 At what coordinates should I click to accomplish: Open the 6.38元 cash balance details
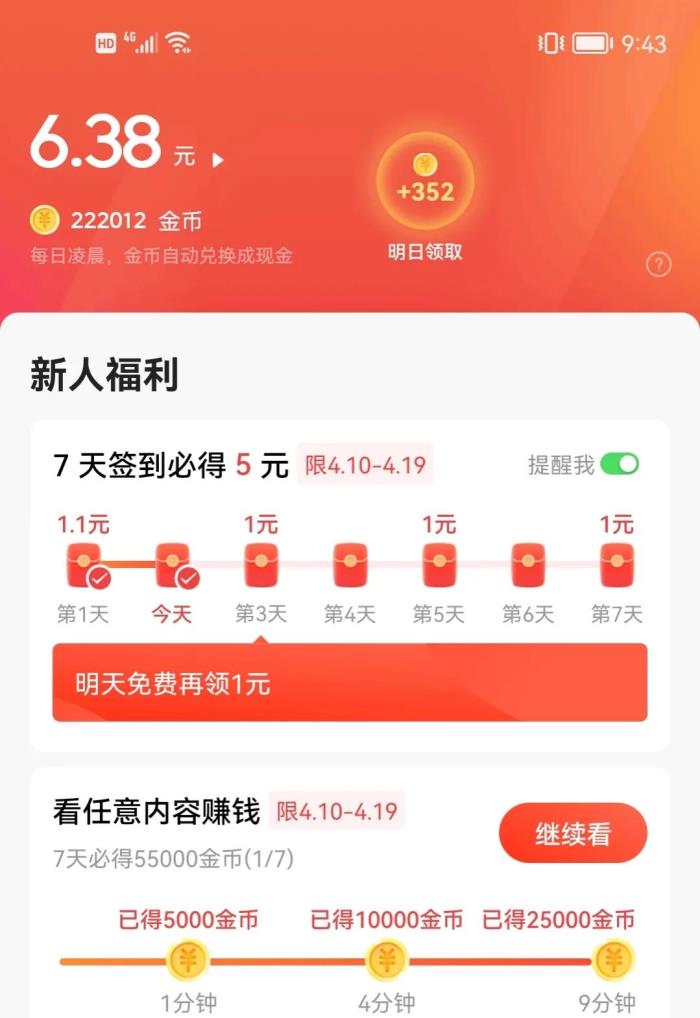tap(125, 145)
